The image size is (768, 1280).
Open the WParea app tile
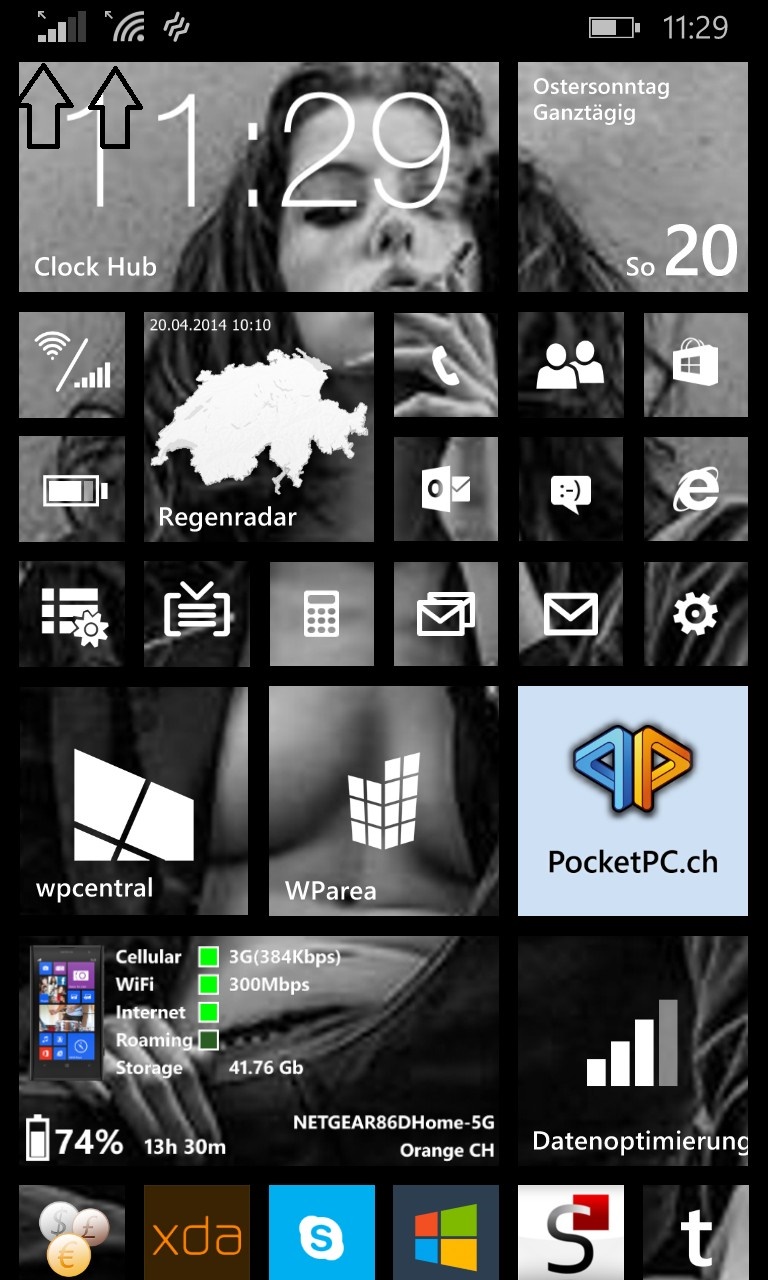pos(384,801)
